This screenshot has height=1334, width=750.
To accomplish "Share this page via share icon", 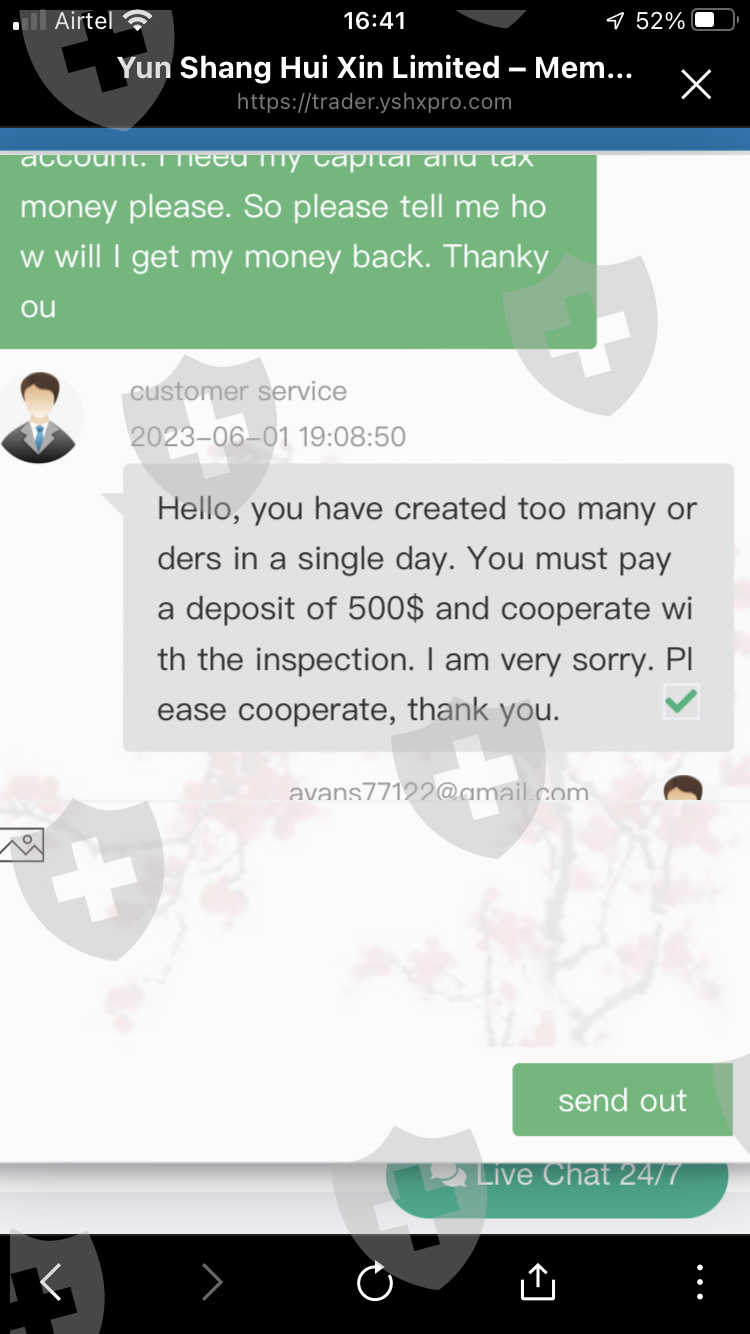I will [x=537, y=1281].
